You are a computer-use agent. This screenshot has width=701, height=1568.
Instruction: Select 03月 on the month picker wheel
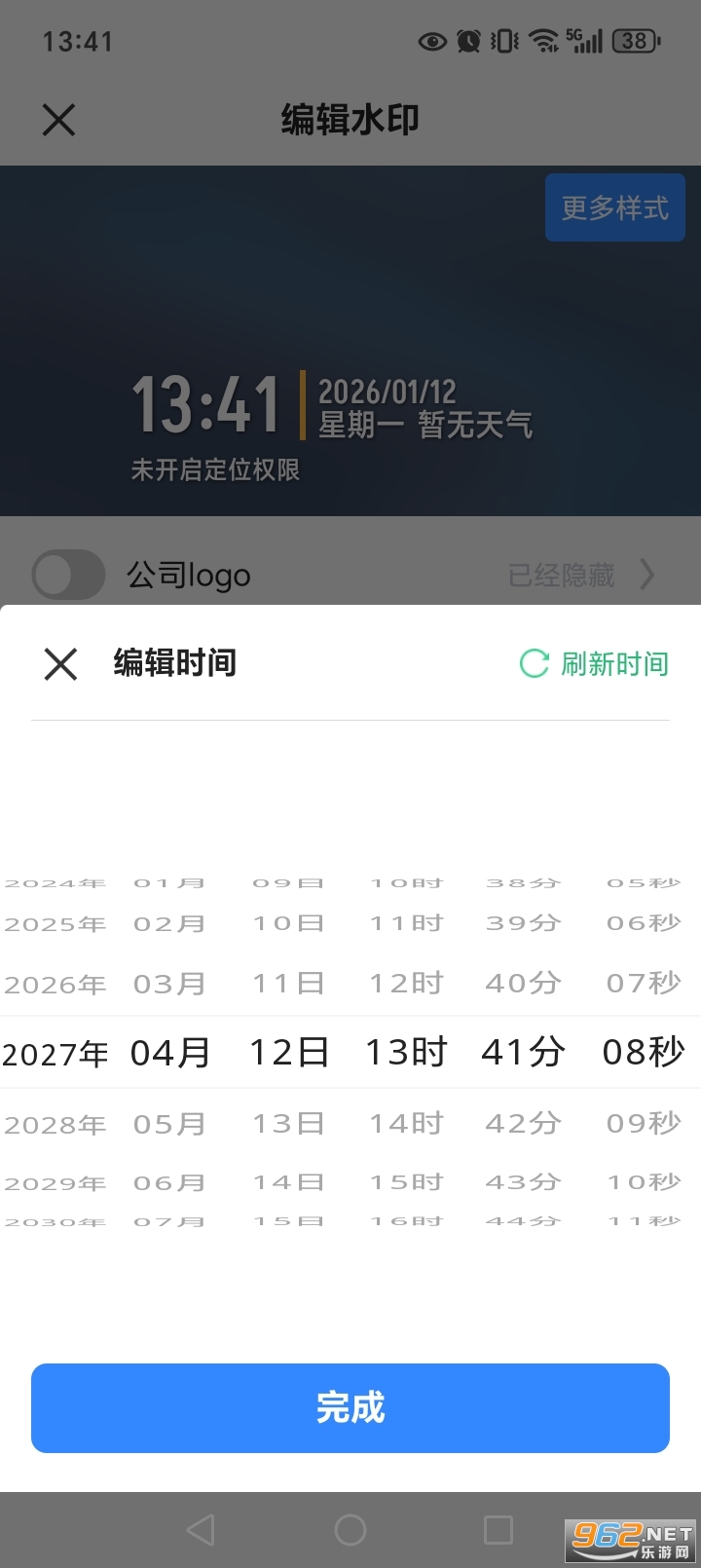[x=170, y=984]
